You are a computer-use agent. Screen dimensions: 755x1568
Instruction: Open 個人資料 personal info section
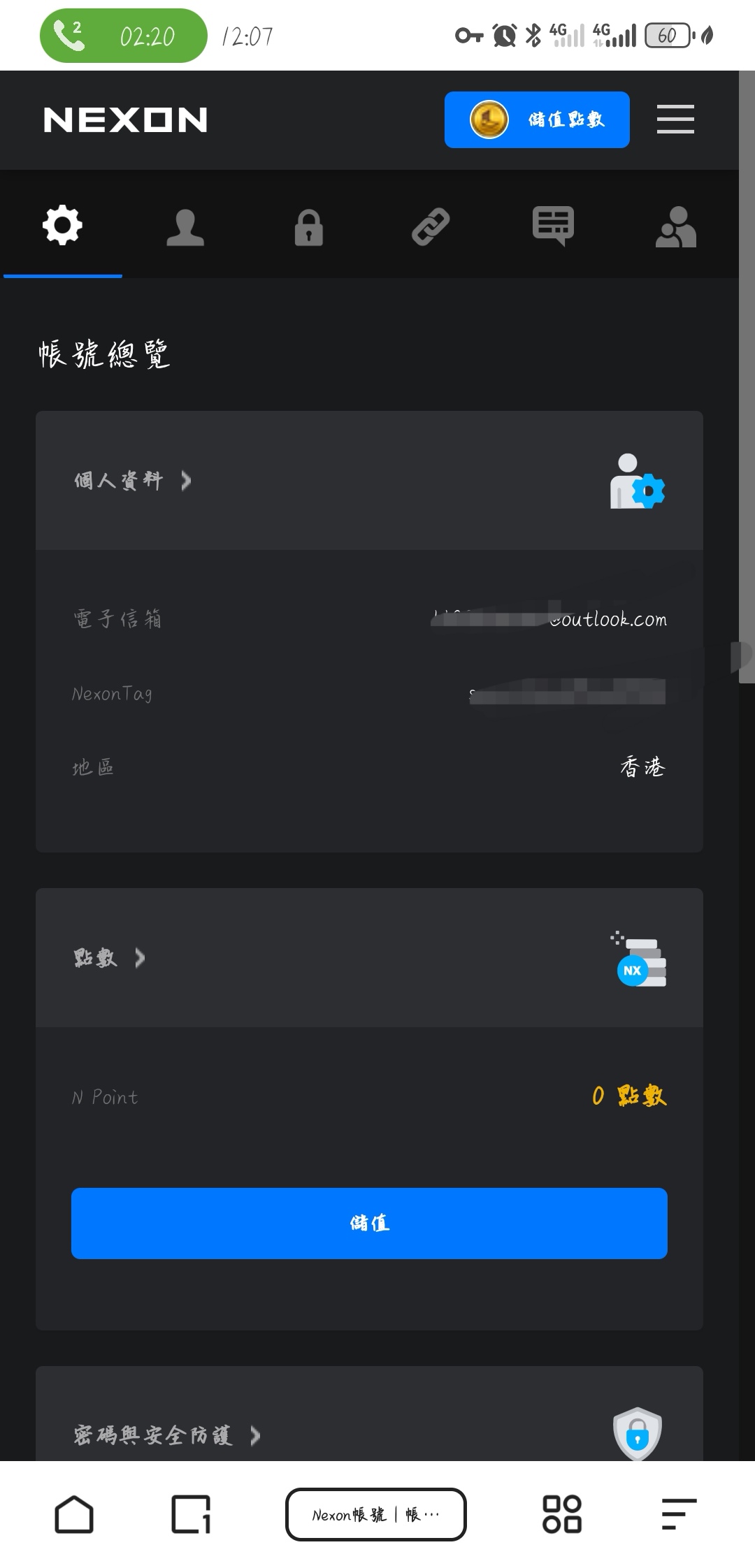coord(132,481)
